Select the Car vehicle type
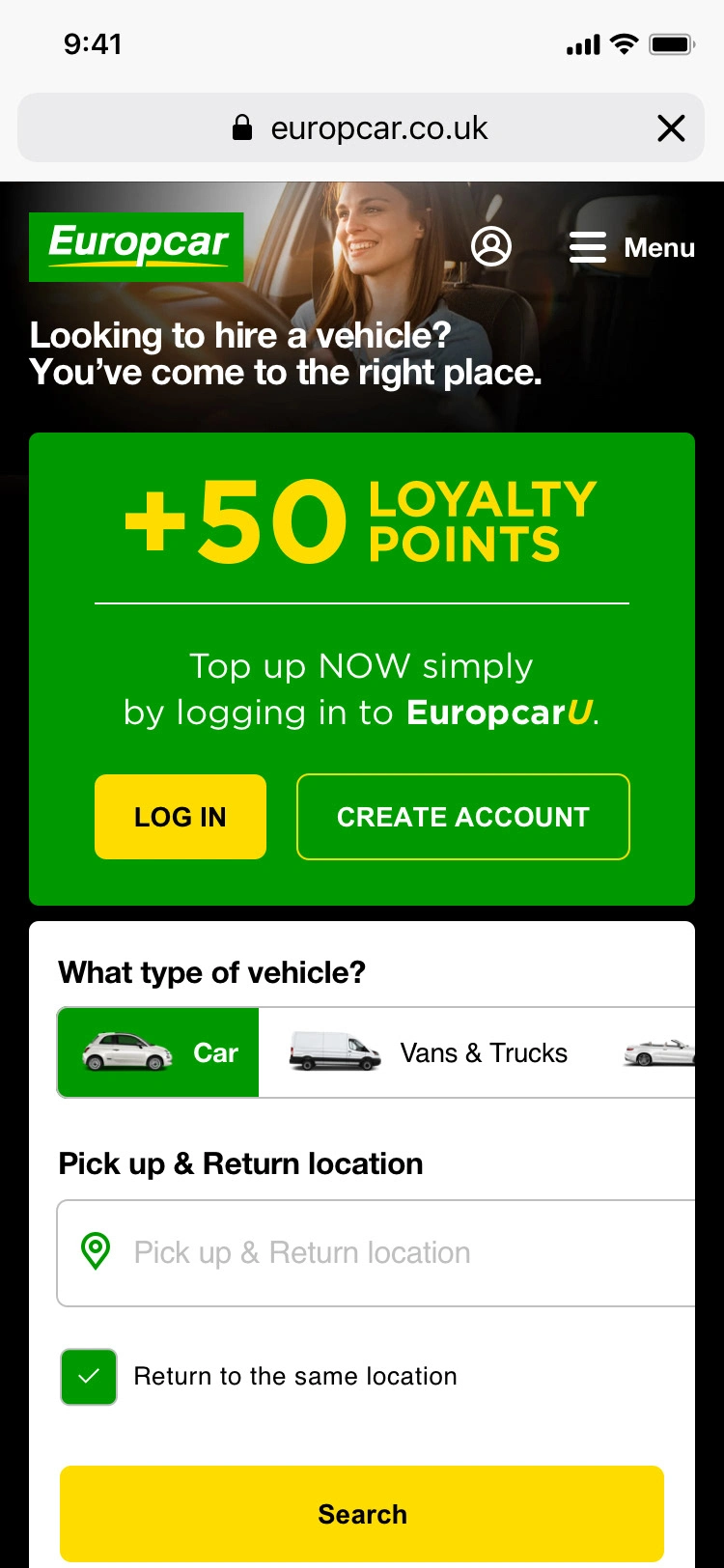This screenshot has height=1568, width=724. tap(159, 1052)
